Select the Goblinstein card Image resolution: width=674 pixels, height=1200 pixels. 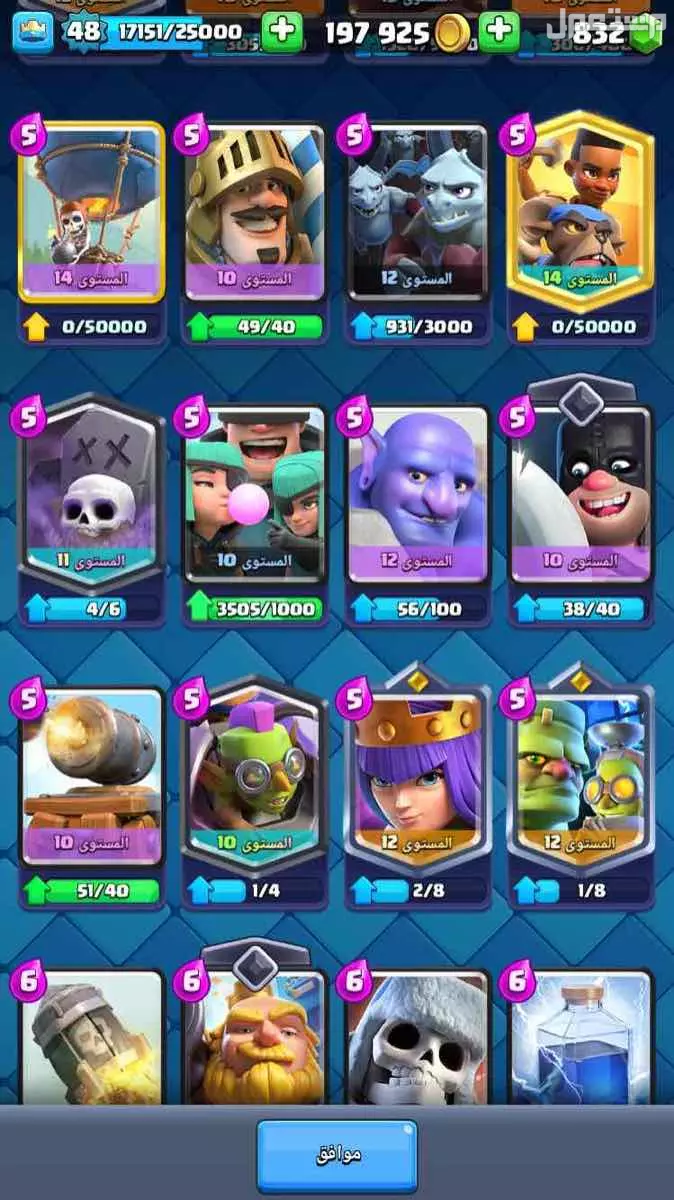pos(580,775)
